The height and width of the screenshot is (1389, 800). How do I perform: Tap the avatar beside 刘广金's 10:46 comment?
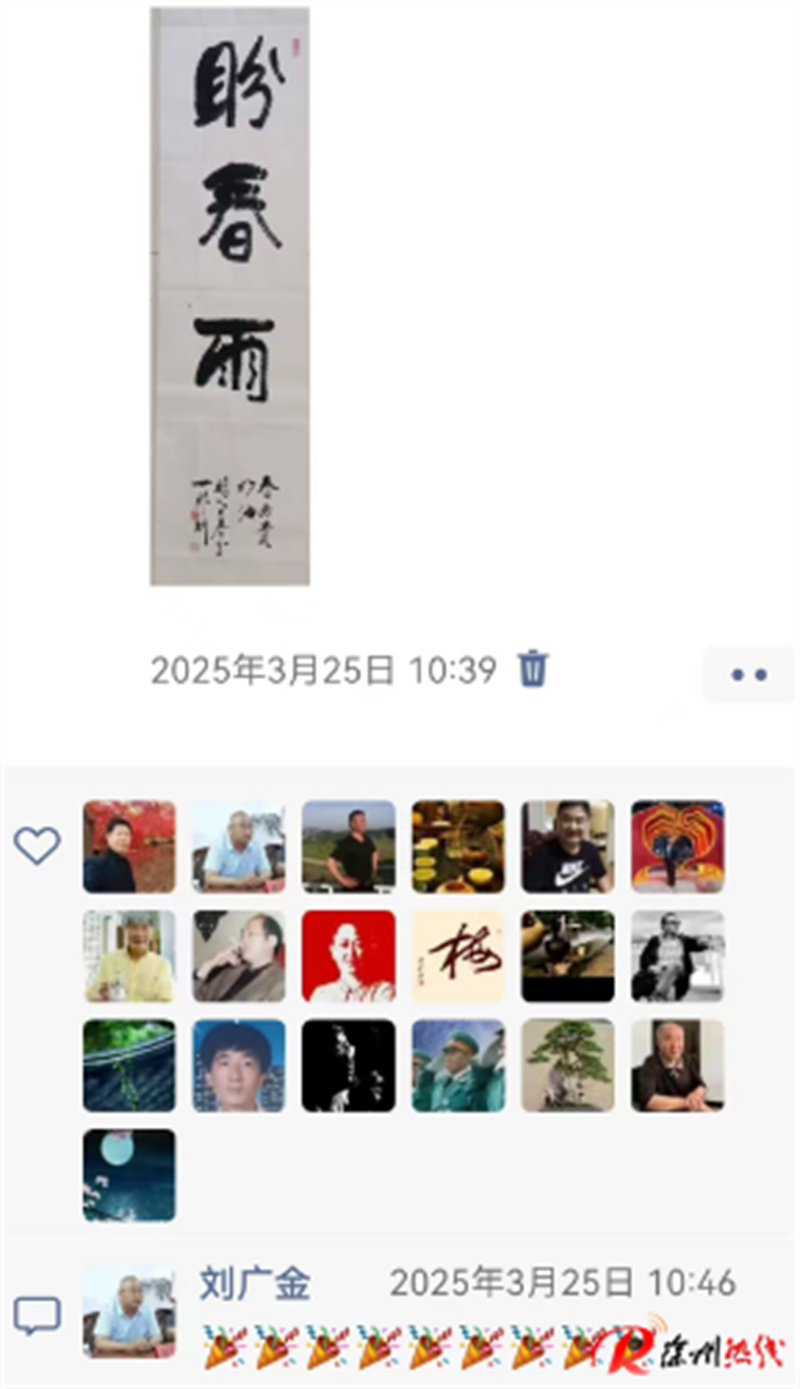click(x=129, y=1311)
